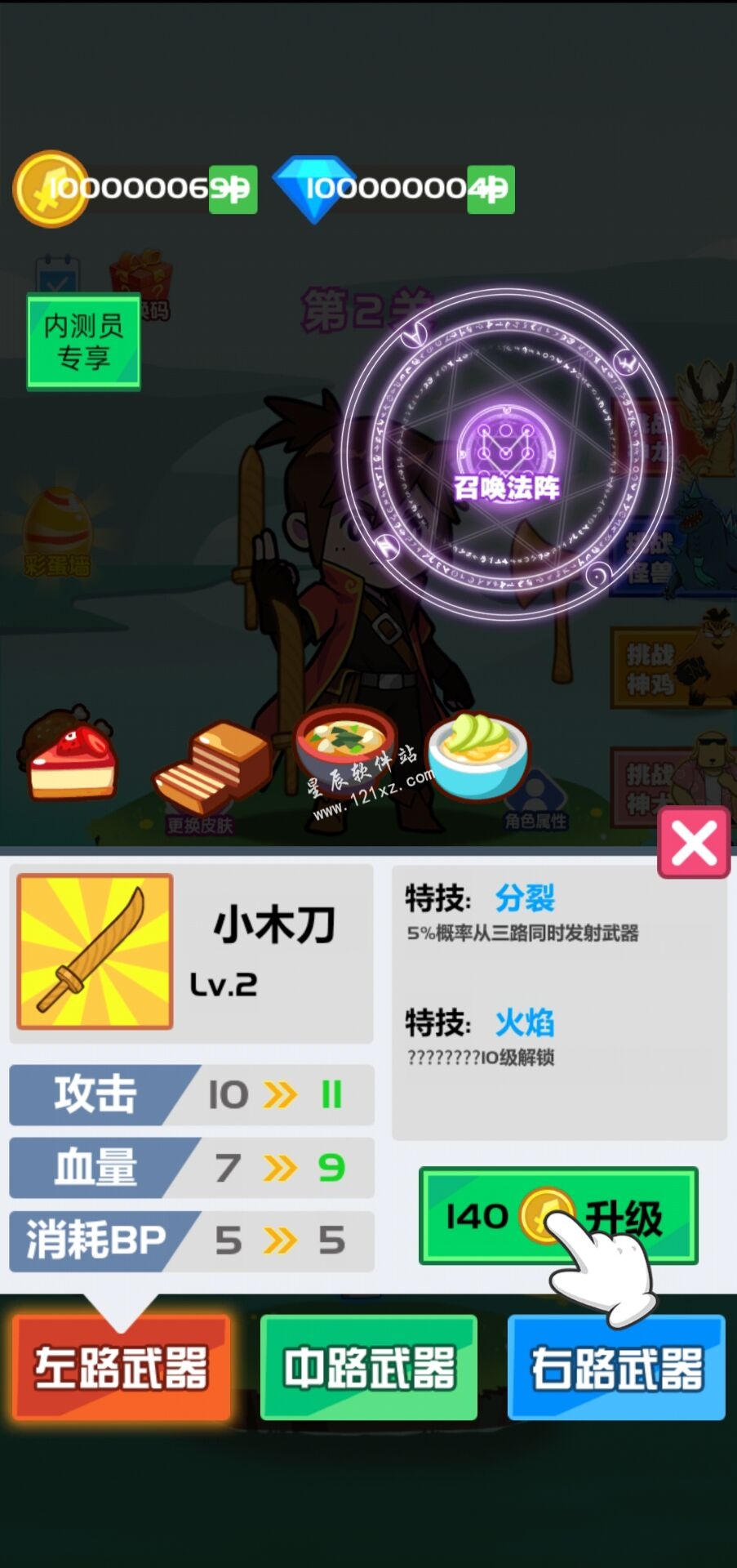Open the 内测员专享 button

point(83,341)
